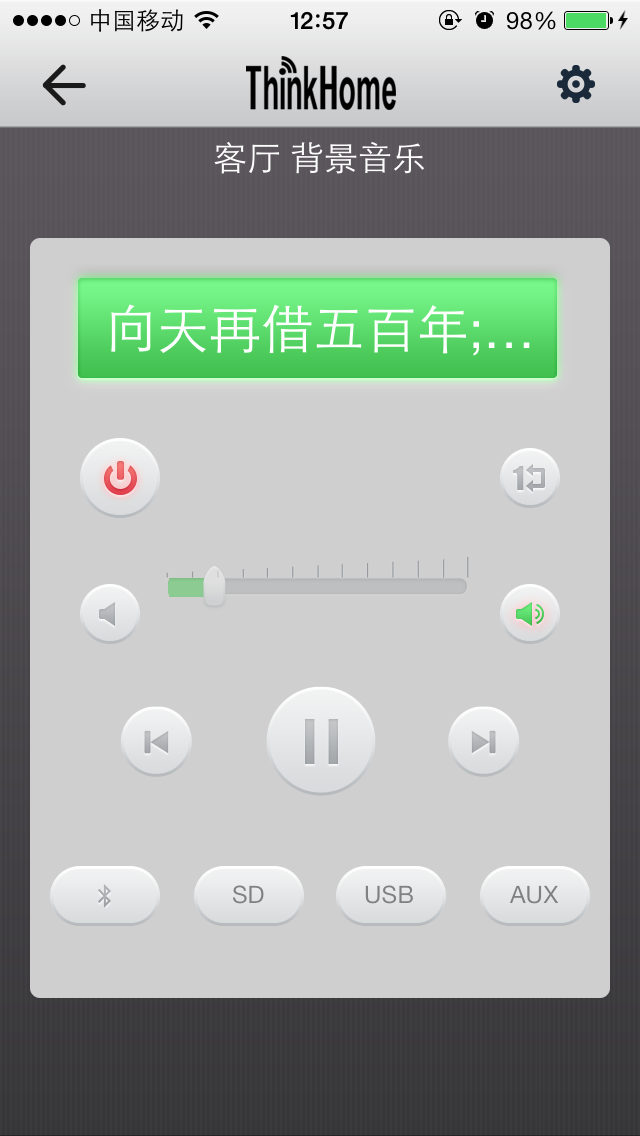Viewport: 640px width, 1136px height.
Task: Skip to the previous track
Action: (x=156, y=741)
